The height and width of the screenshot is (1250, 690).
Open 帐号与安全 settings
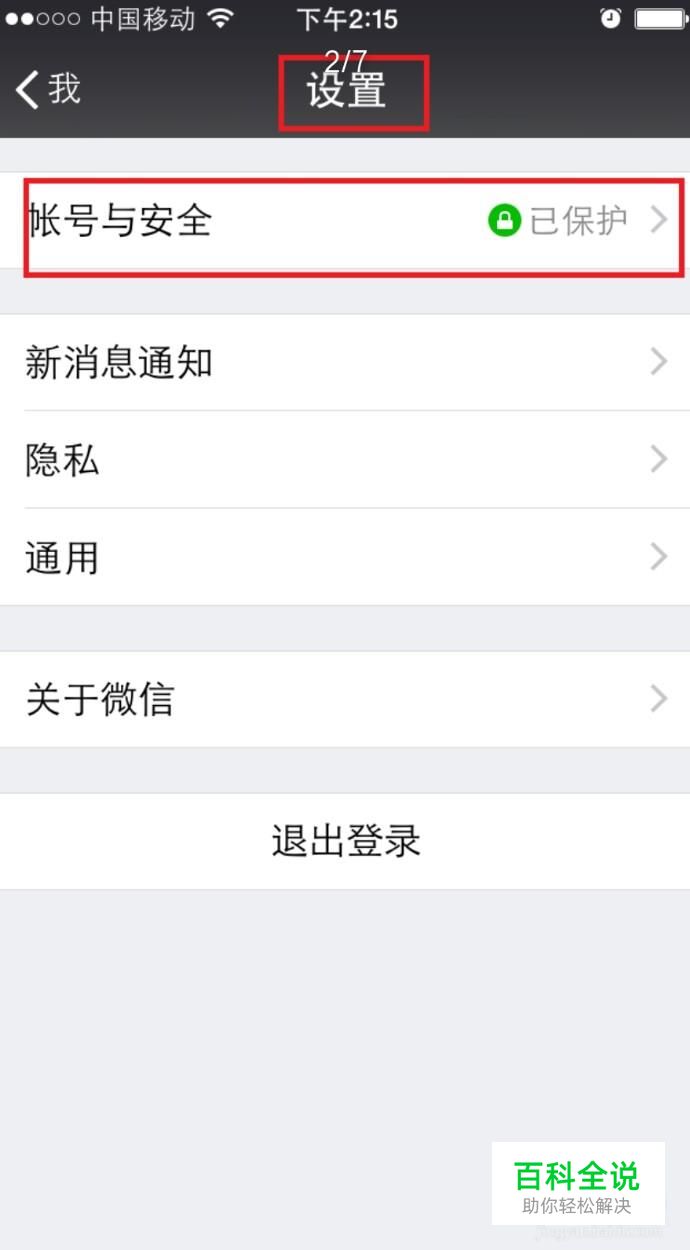(x=345, y=221)
